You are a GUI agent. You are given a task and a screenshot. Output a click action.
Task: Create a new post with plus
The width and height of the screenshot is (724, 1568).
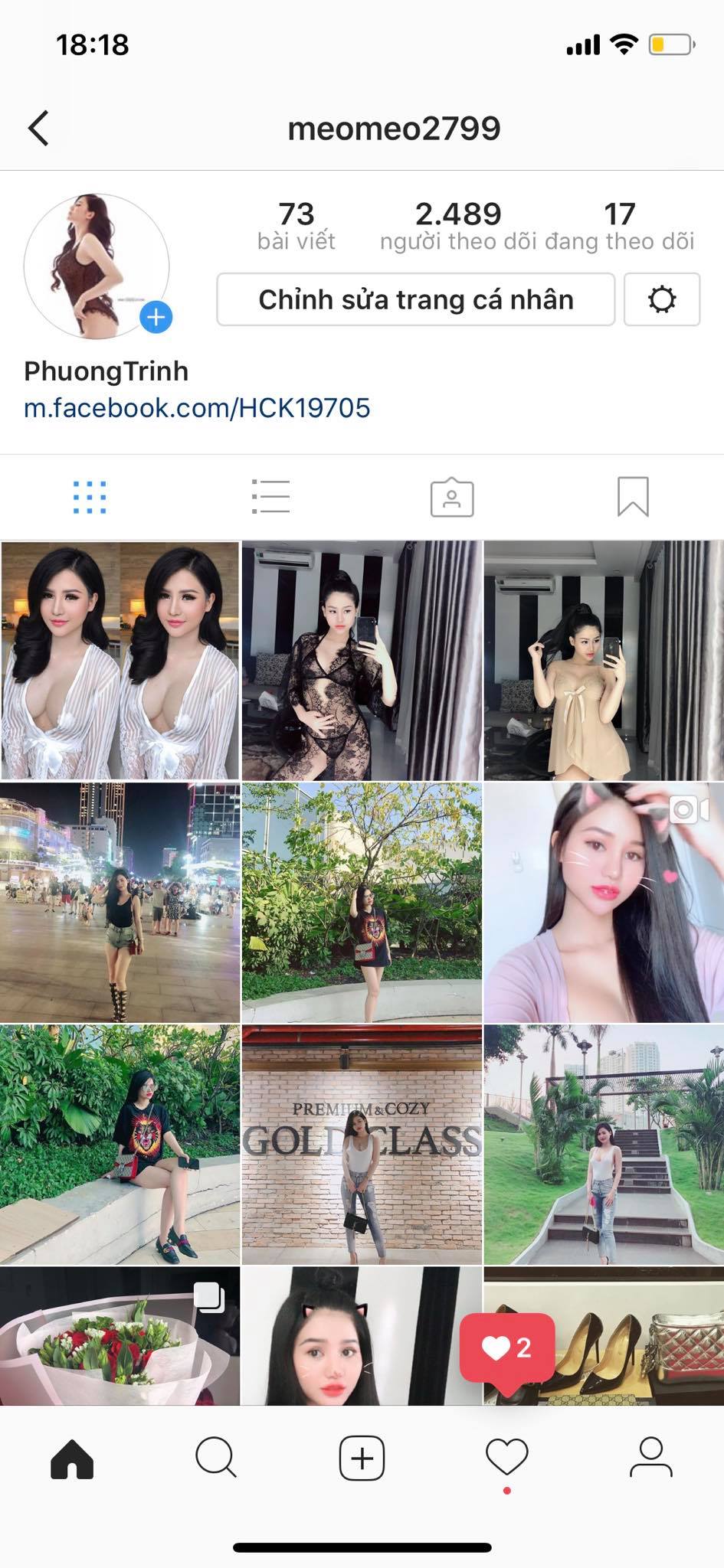(362, 1459)
